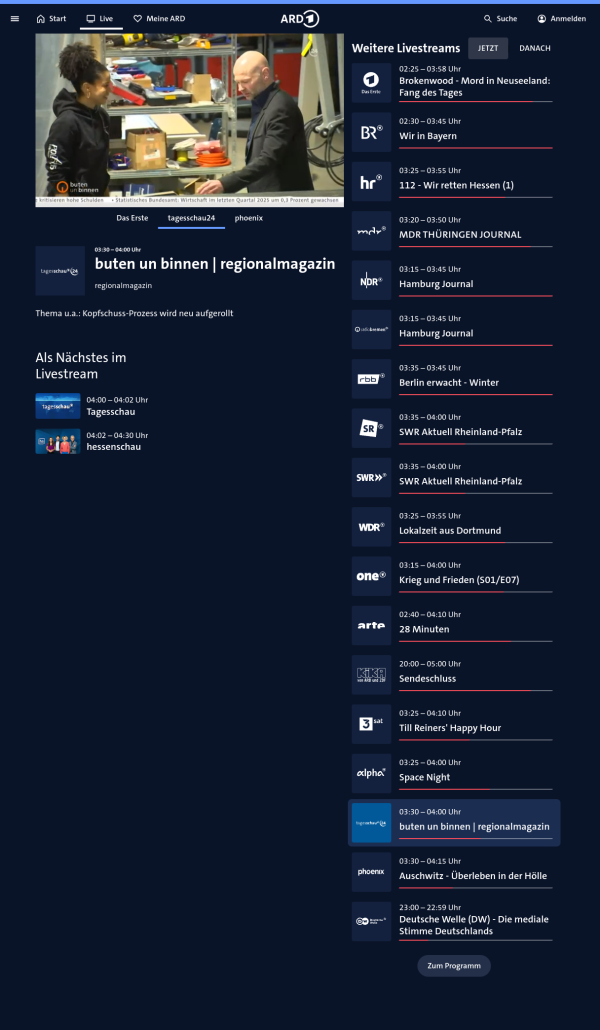Image resolution: width=600 pixels, height=1030 pixels.
Task: Select the JETZT schedule filter
Action: tap(488, 48)
